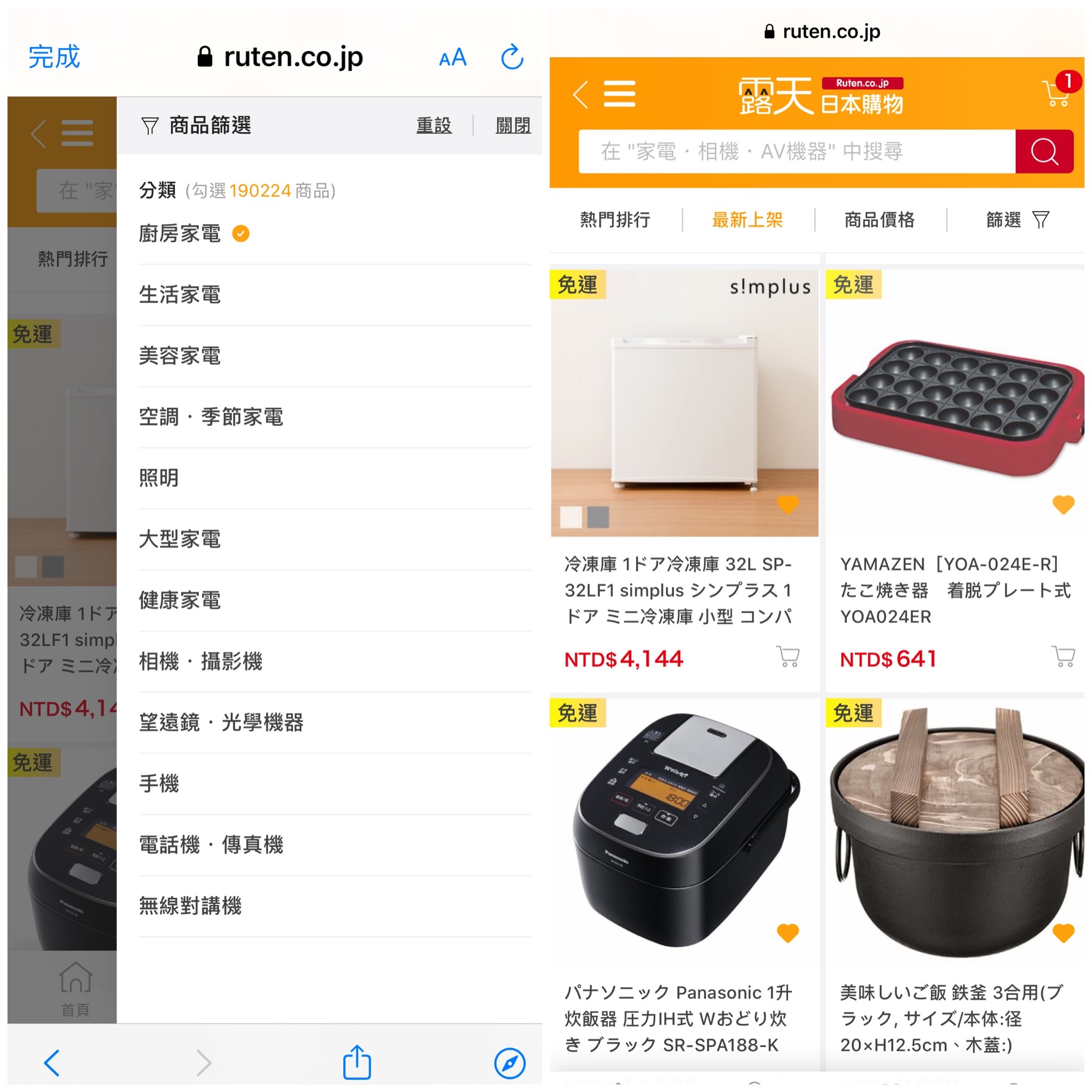Tap 完成 to close the browser view
1092x1092 pixels.
[x=54, y=57]
